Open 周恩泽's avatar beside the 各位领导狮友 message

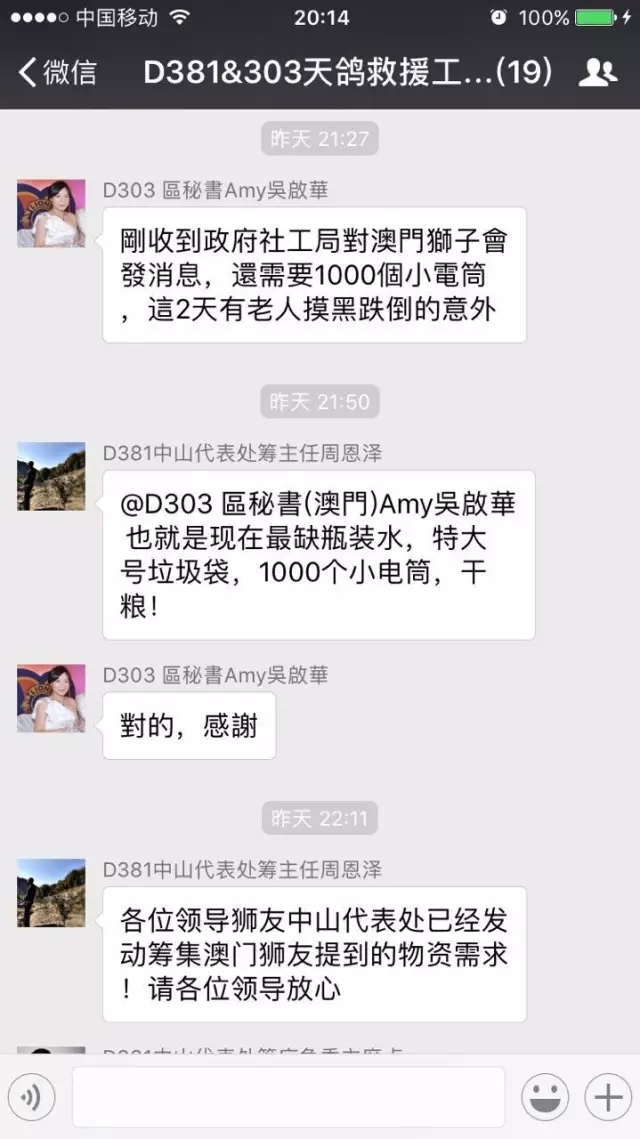[51, 892]
